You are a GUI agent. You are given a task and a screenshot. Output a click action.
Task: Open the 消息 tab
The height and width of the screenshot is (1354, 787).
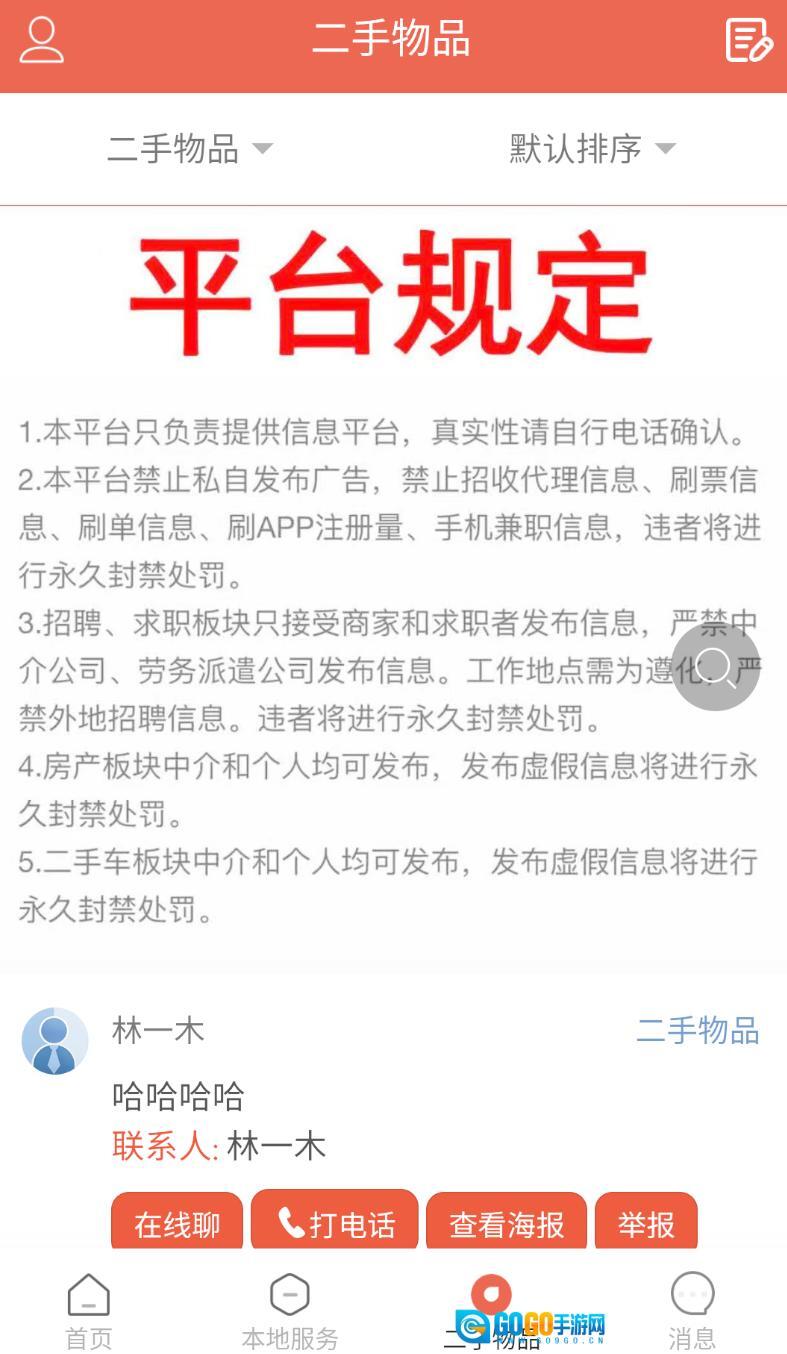point(692,1312)
